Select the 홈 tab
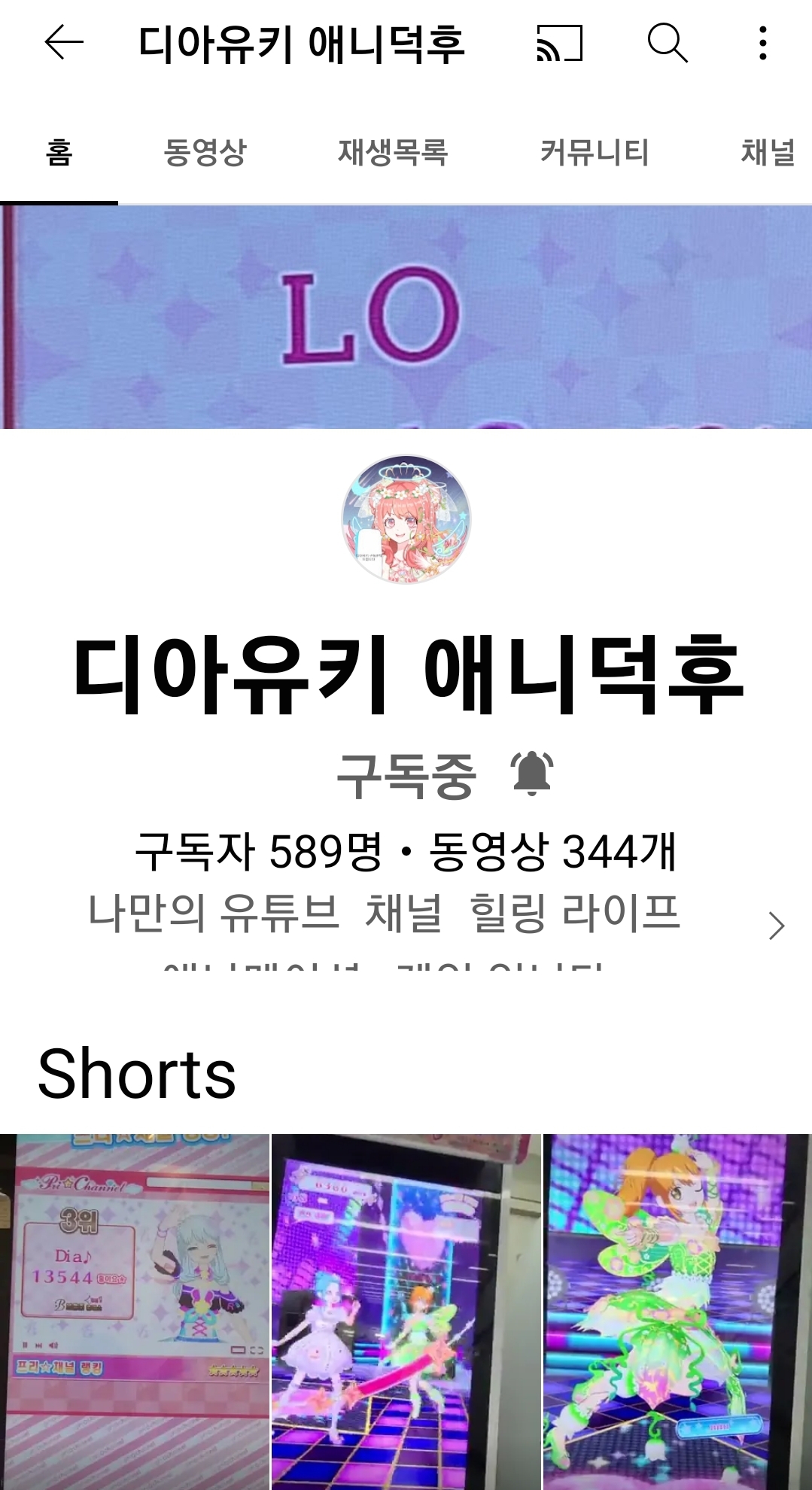Image resolution: width=812 pixels, height=1490 pixels. pos(59,153)
